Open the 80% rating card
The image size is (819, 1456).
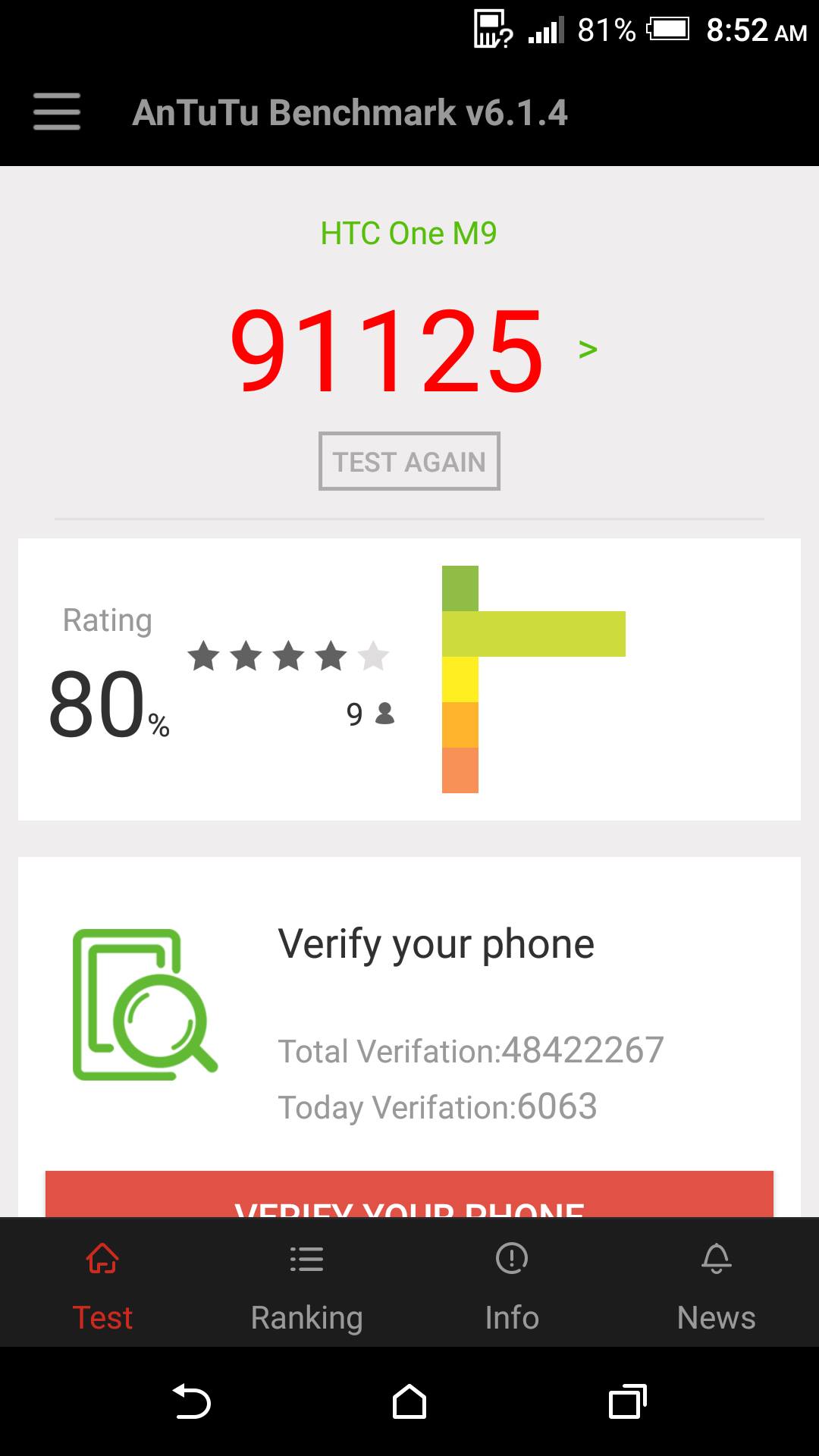coord(409,679)
